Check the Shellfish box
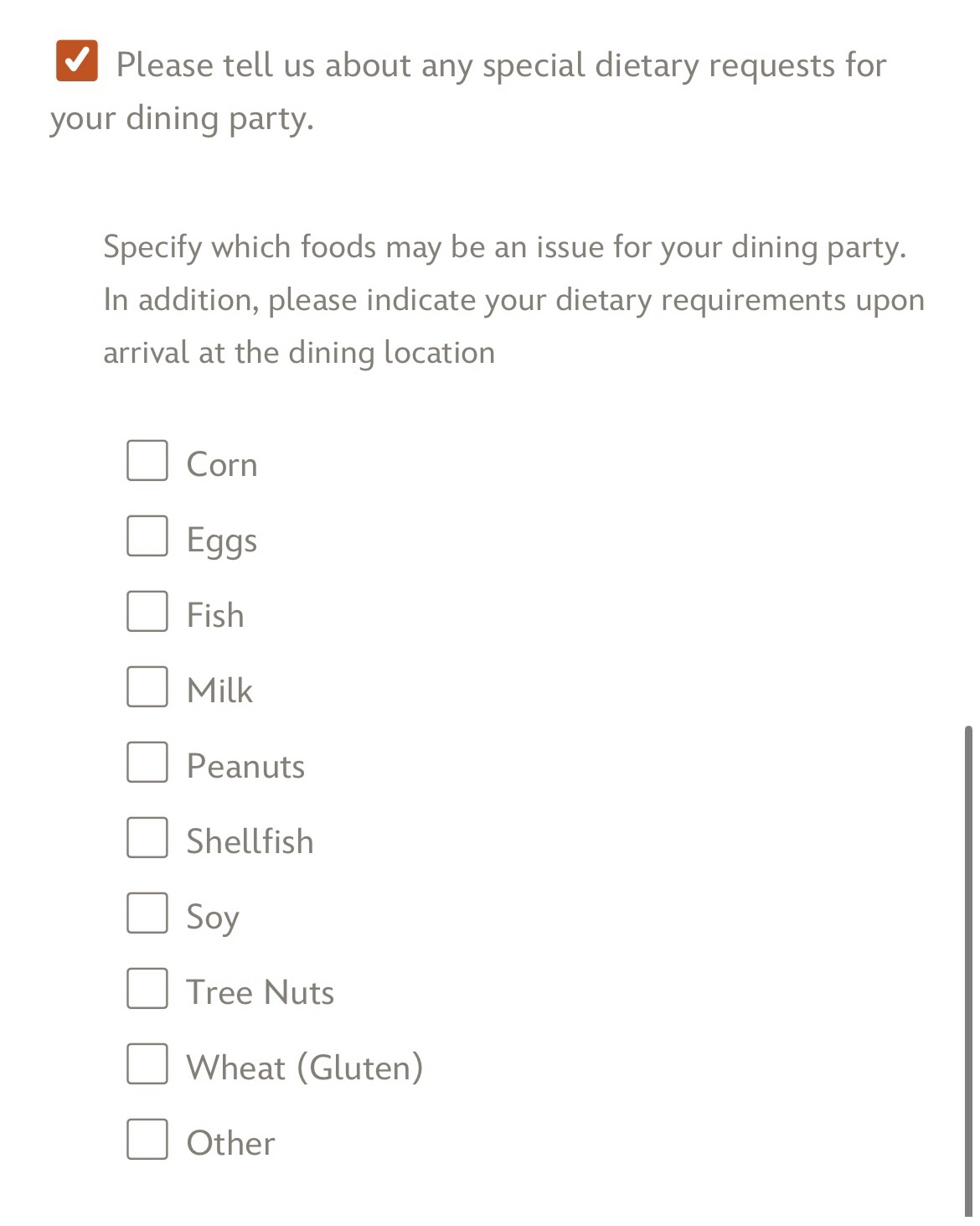Image resolution: width=980 pixels, height=1226 pixels. (x=147, y=838)
